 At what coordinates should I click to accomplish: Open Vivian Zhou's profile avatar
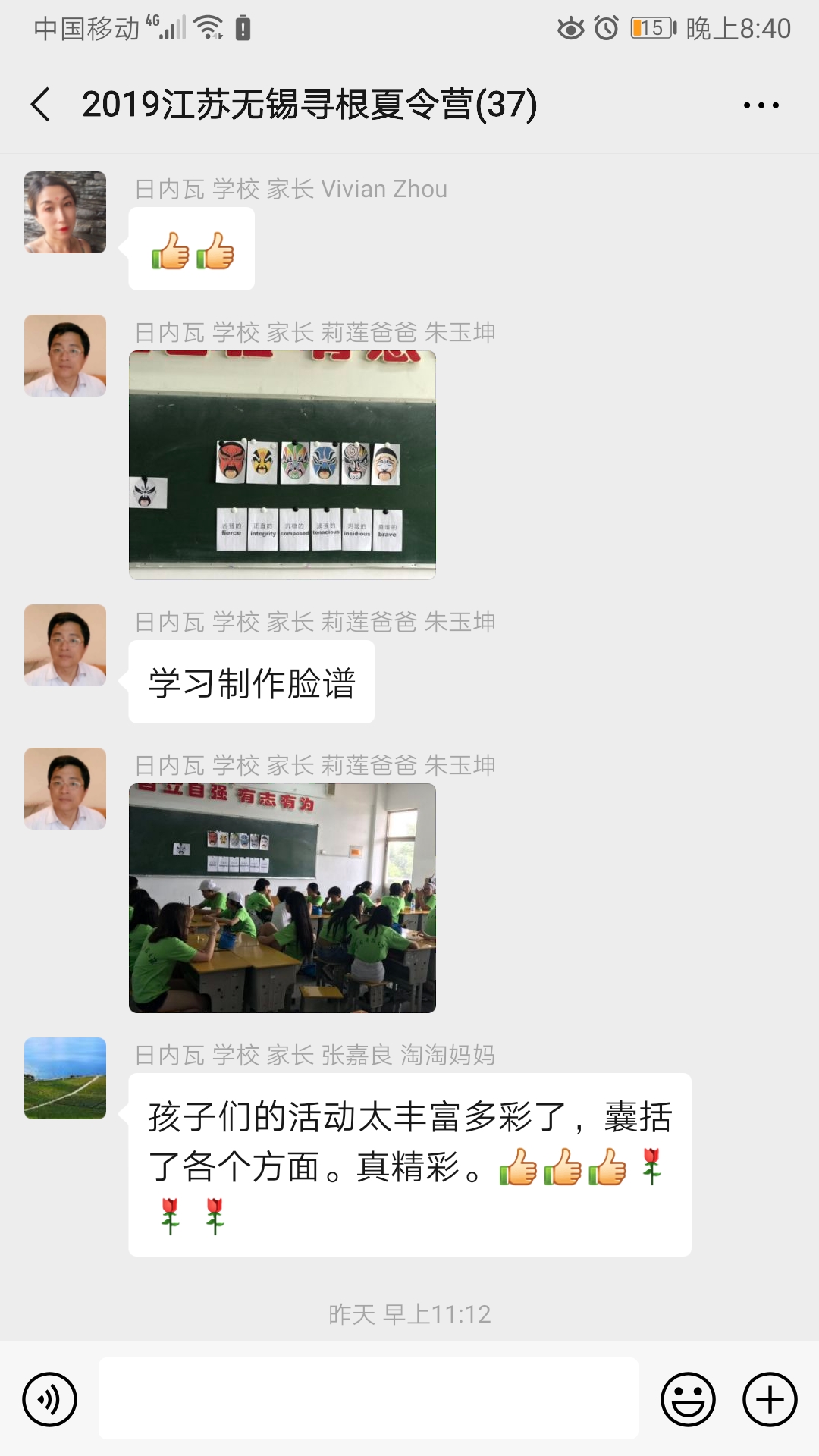(x=65, y=212)
